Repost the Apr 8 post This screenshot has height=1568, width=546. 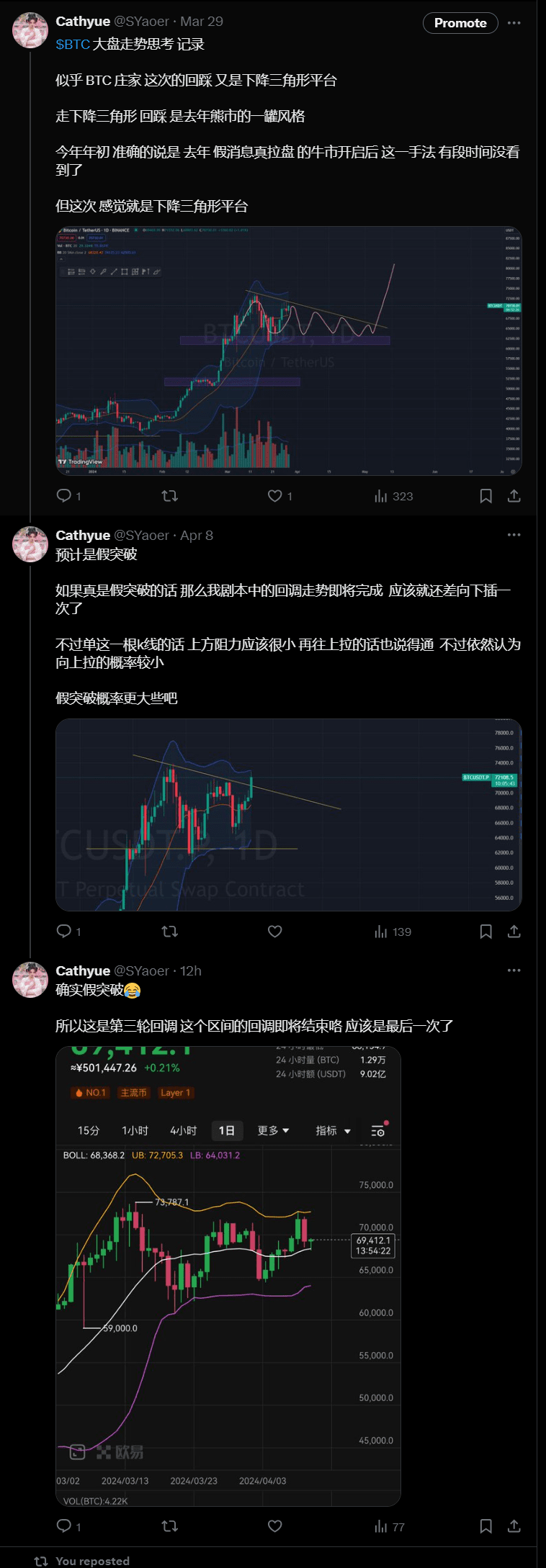pyautogui.click(x=170, y=932)
